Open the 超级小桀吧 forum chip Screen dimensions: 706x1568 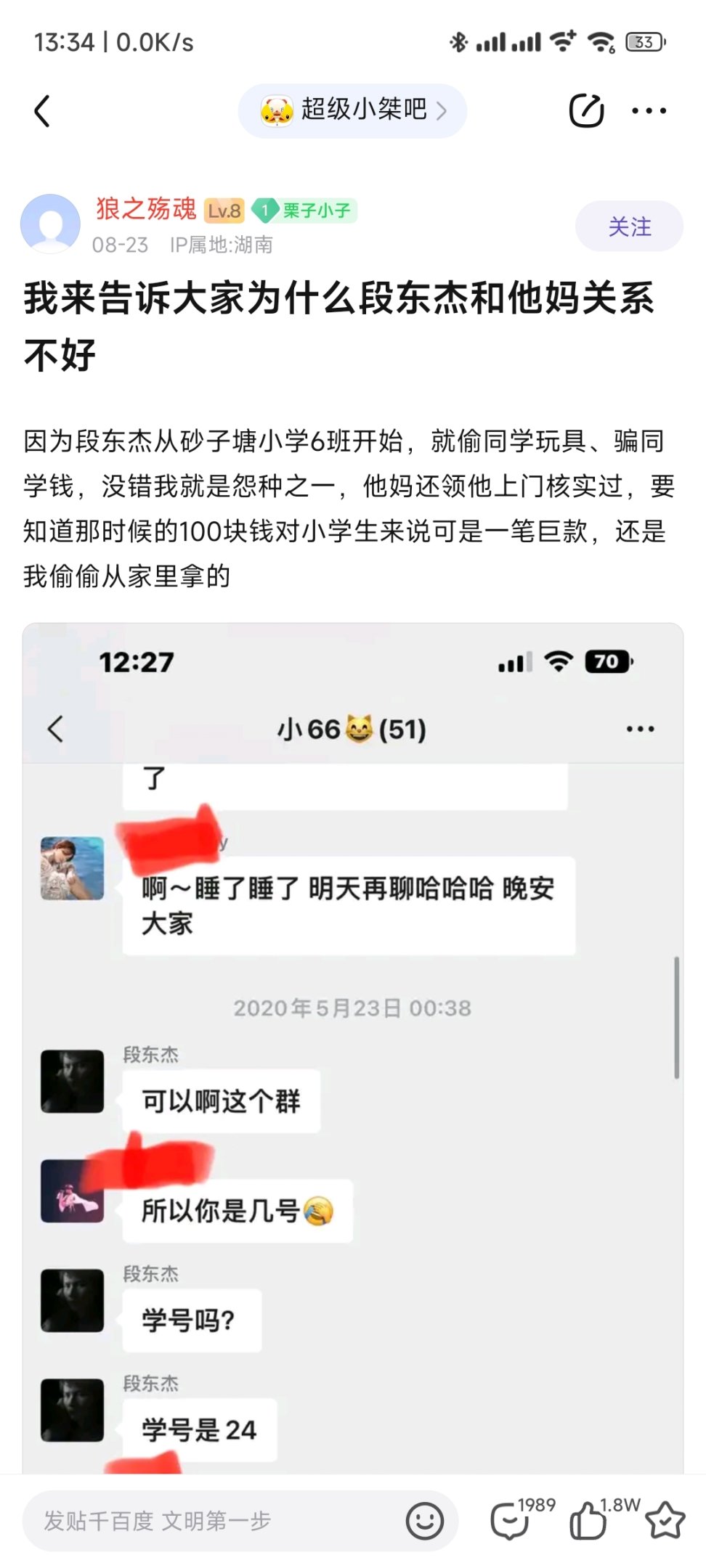pyautogui.click(x=352, y=110)
